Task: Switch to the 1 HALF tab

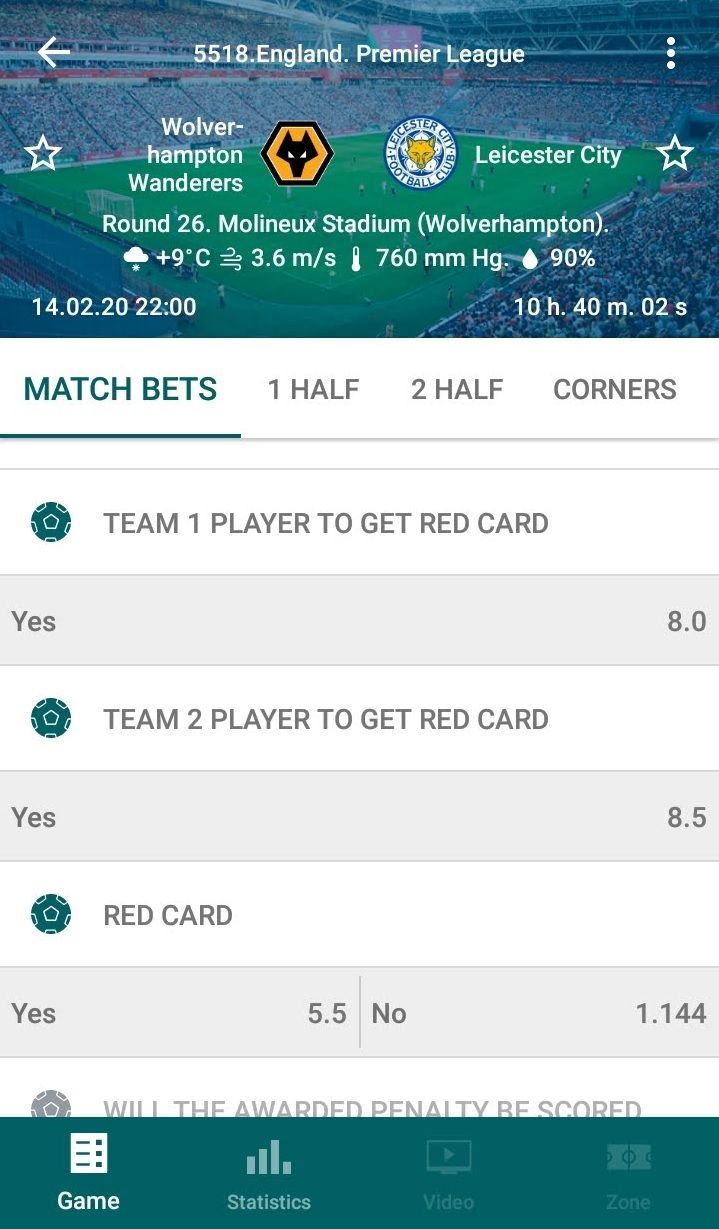Action: click(x=313, y=389)
